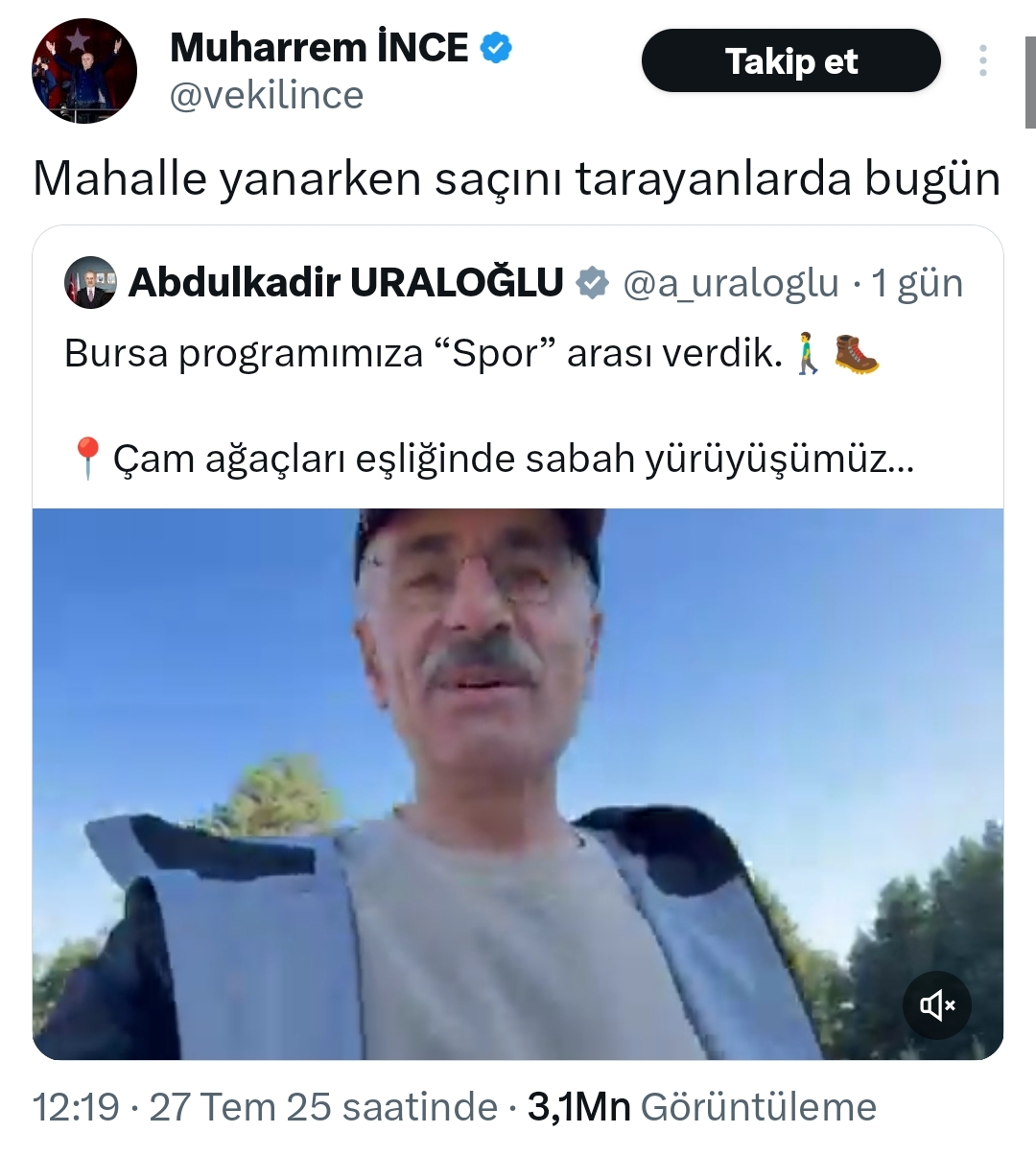Follow Muharrem İNCE with Takip et
Viewport: 1036px width, 1156px height.
pyautogui.click(x=790, y=61)
